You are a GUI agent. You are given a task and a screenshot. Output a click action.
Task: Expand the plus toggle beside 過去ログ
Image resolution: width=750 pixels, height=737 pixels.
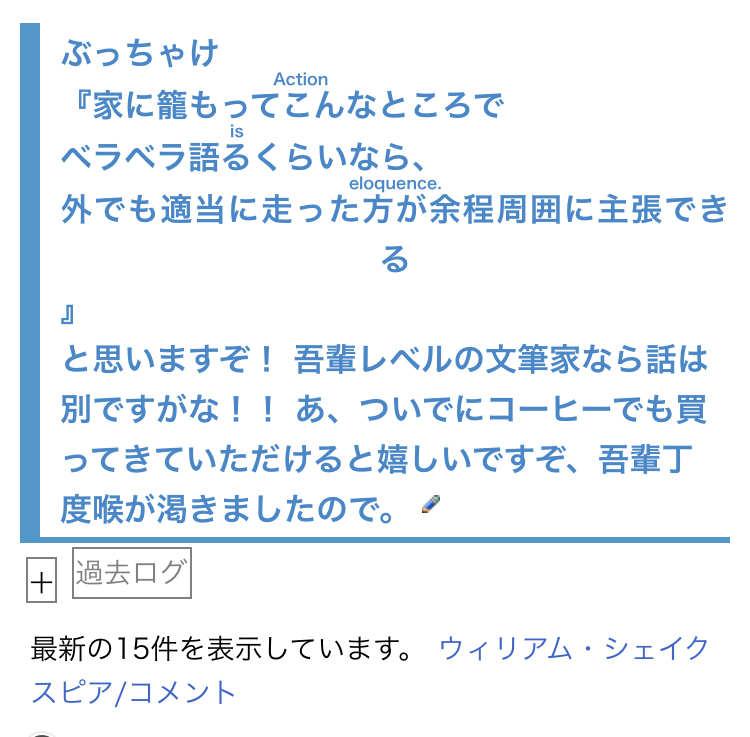(x=41, y=583)
